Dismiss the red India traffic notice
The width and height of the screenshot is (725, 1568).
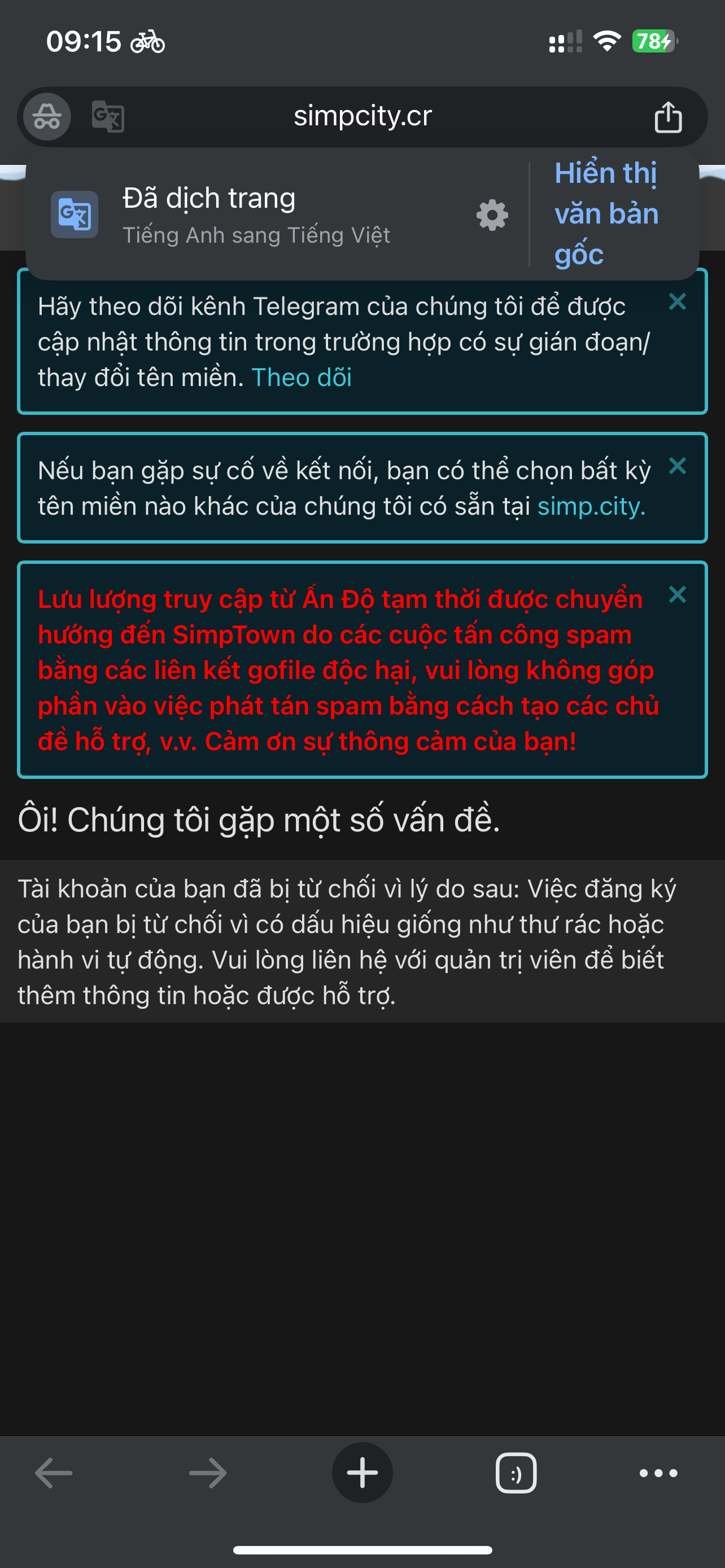pyautogui.click(x=677, y=594)
